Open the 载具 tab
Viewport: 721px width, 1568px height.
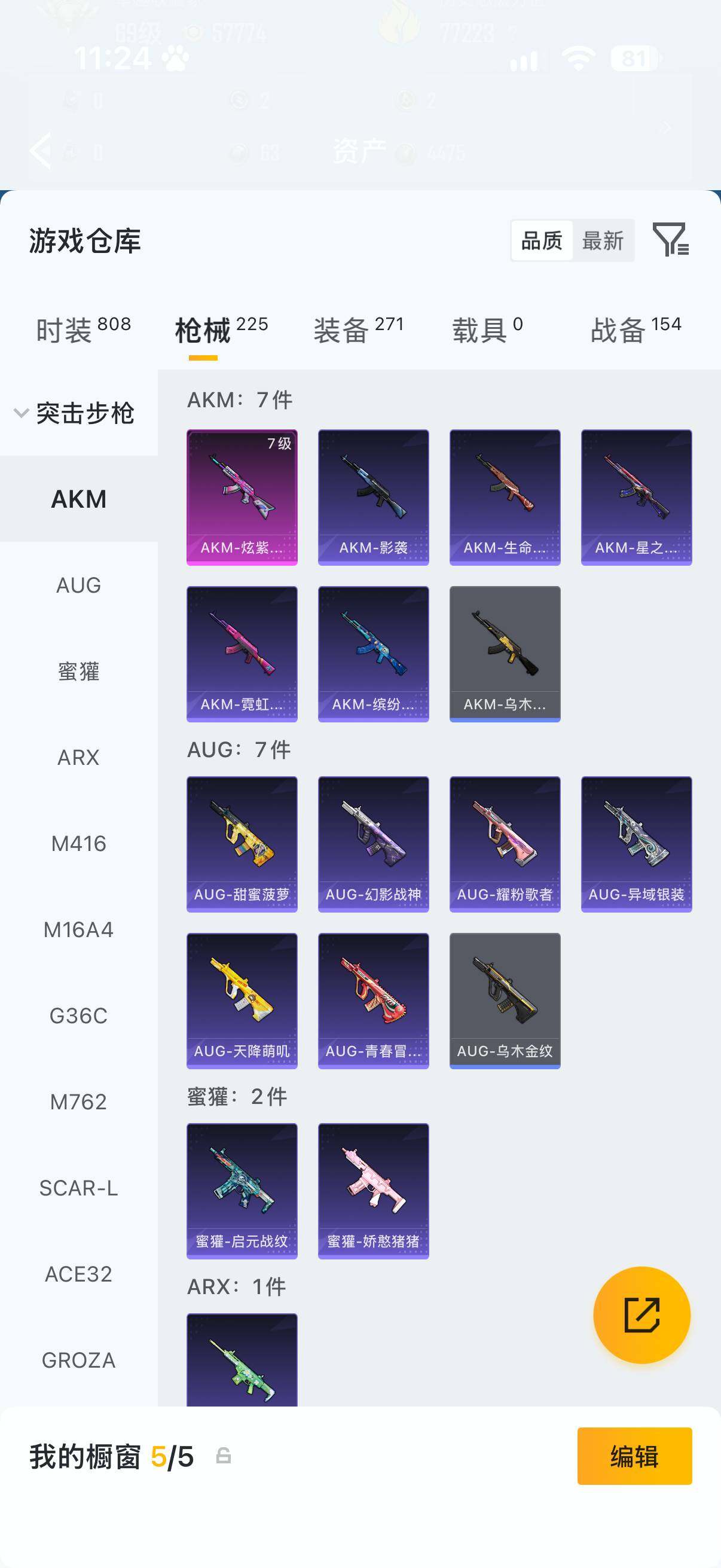pos(487,330)
